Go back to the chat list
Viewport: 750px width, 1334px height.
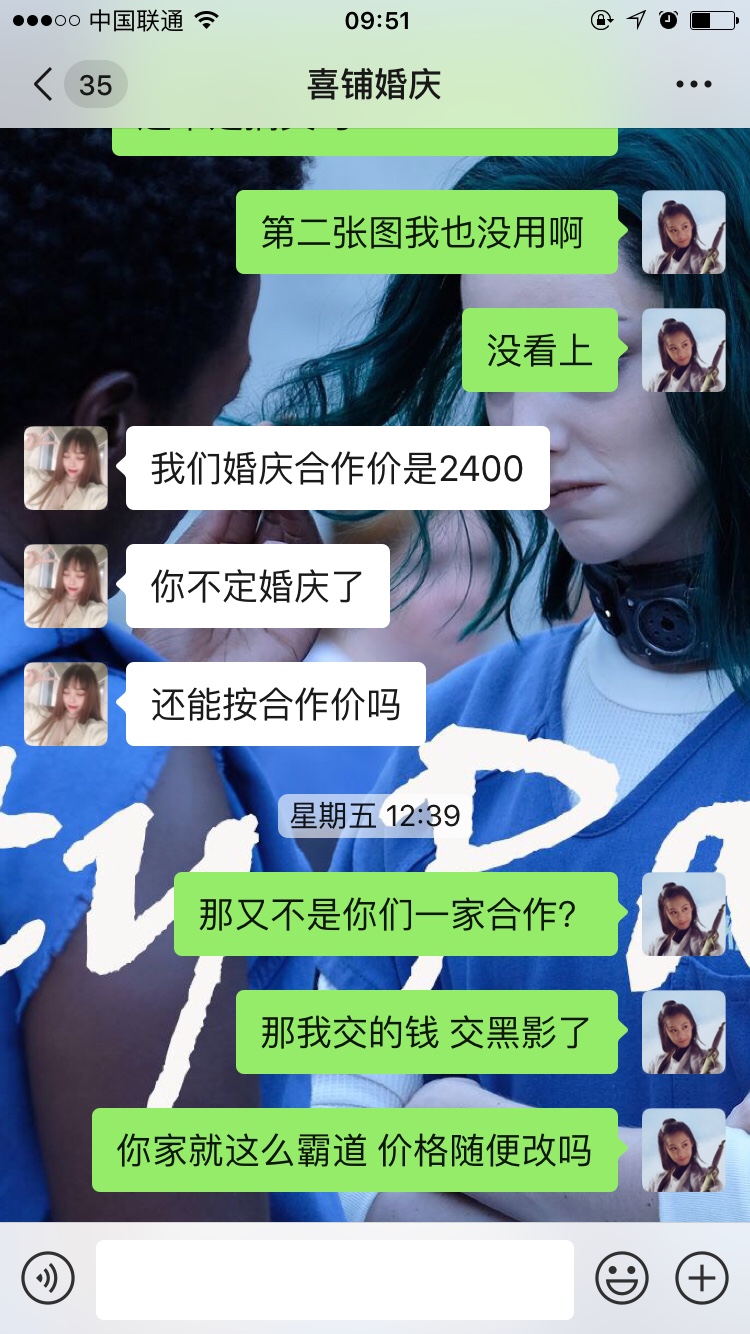pyautogui.click(x=78, y=85)
